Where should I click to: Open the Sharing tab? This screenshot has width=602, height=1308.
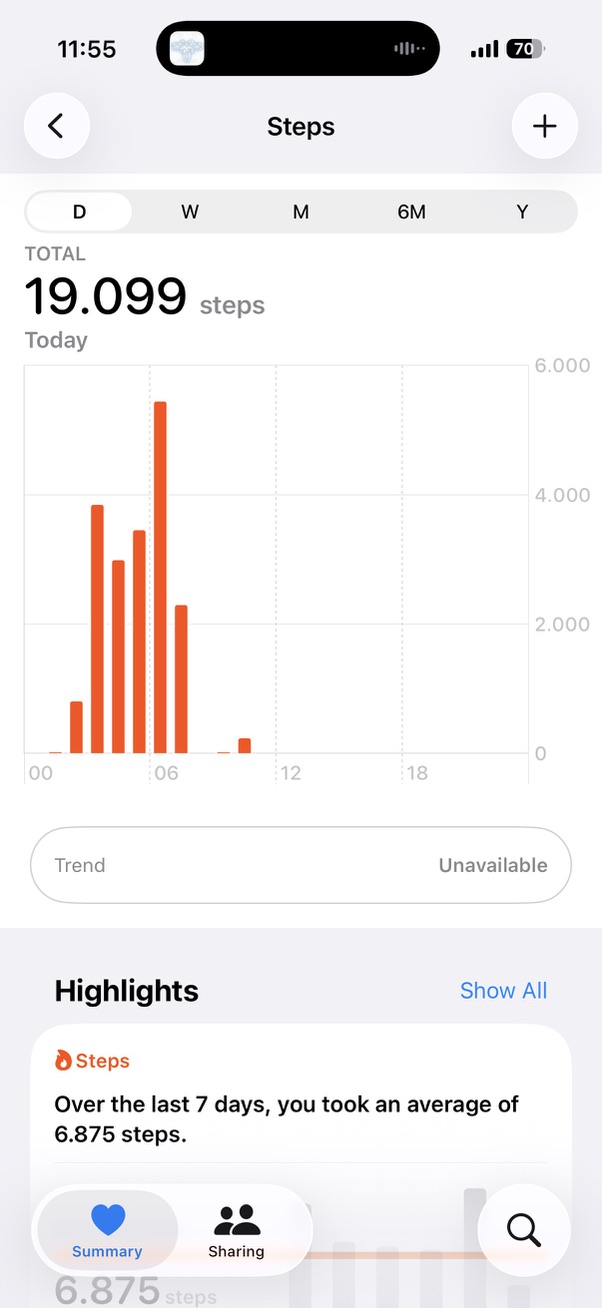tap(236, 1230)
